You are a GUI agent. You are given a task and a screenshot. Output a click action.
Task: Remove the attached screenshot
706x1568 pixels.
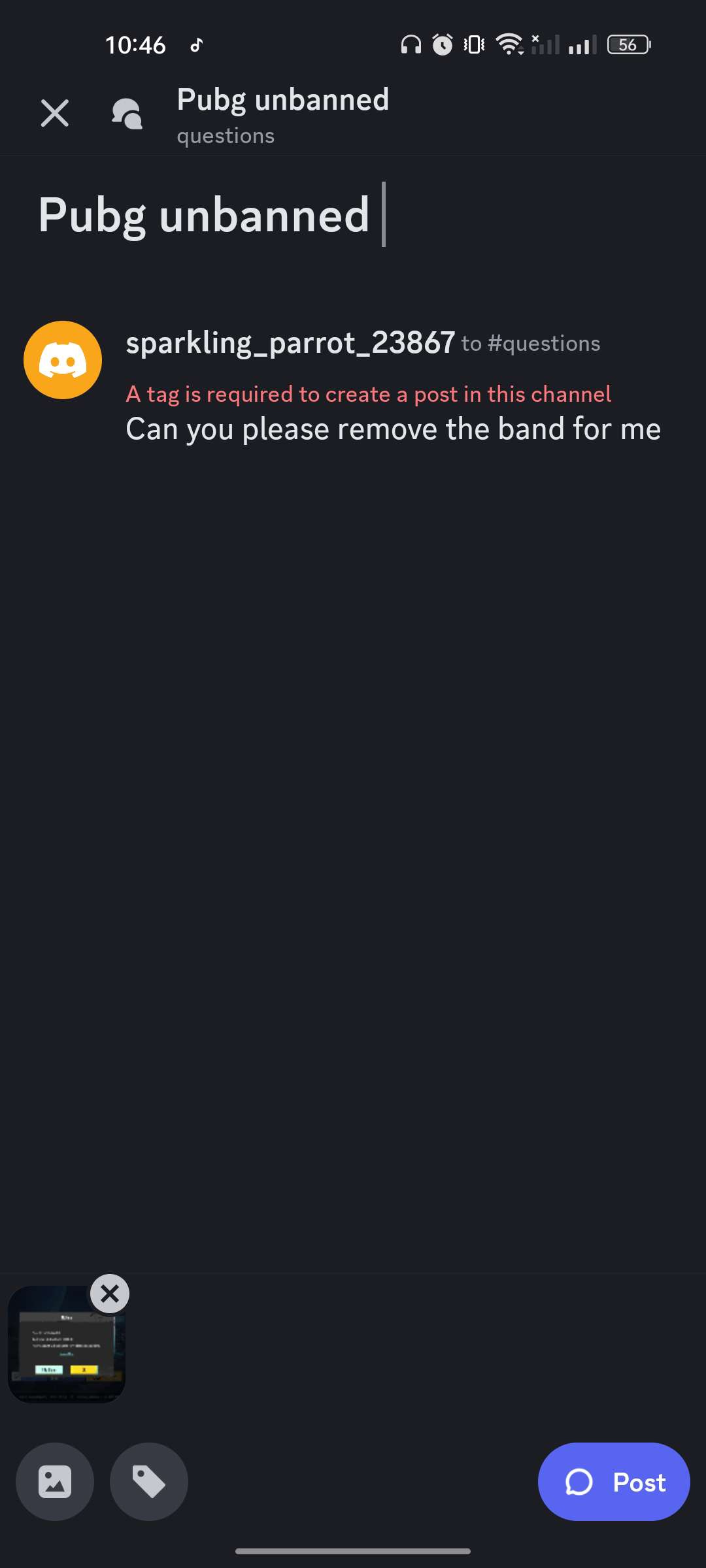point(110,1294)
